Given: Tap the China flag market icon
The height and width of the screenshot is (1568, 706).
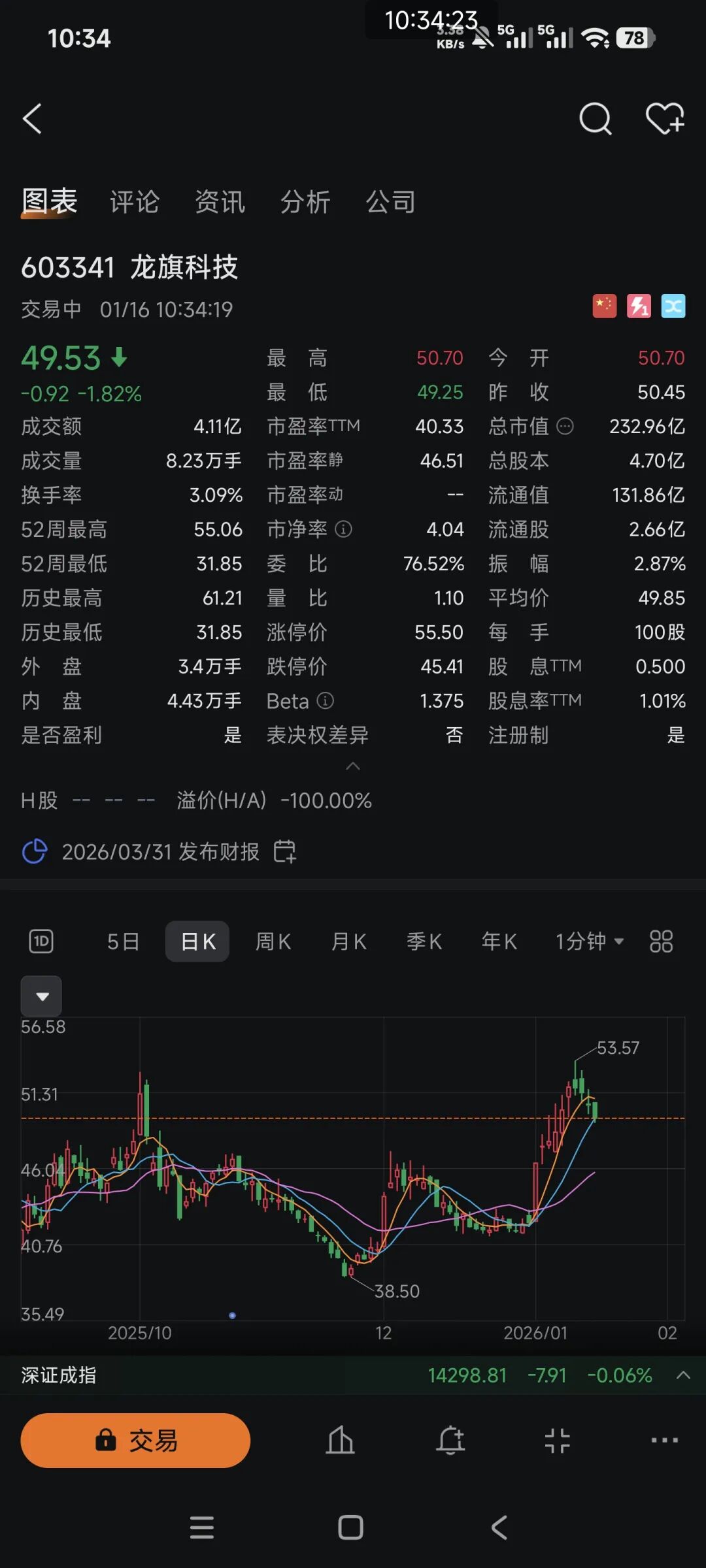Looking at the screenshot, I should pyautogui.click(x=603, y=306).
